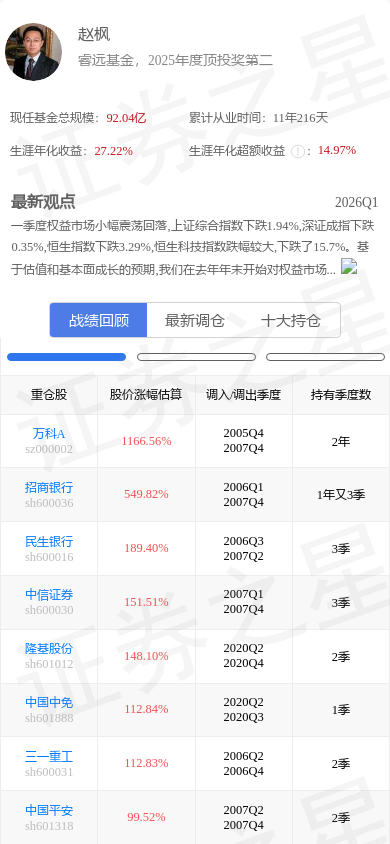
Task: Tap the info icon beside 生涯年化超额收益
Action: tap(297, 151)
